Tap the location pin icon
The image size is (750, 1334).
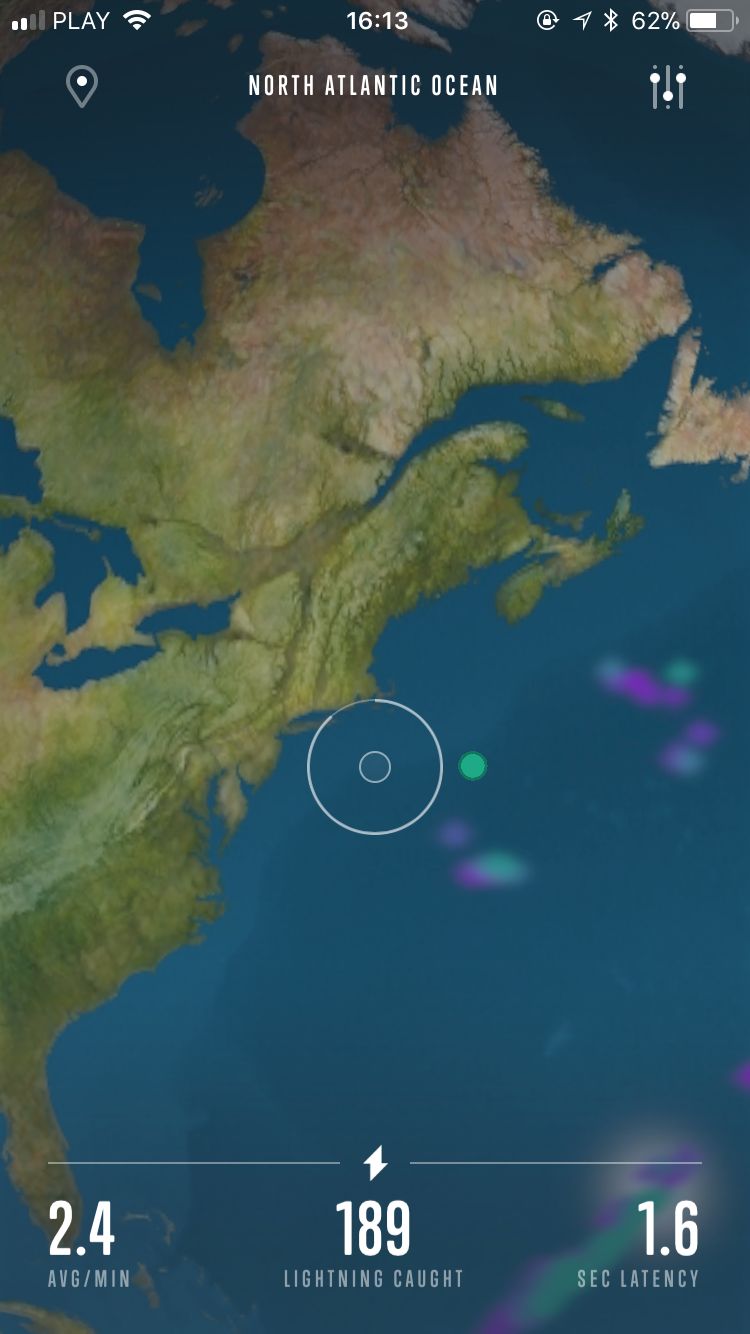(x=82, y=87)
